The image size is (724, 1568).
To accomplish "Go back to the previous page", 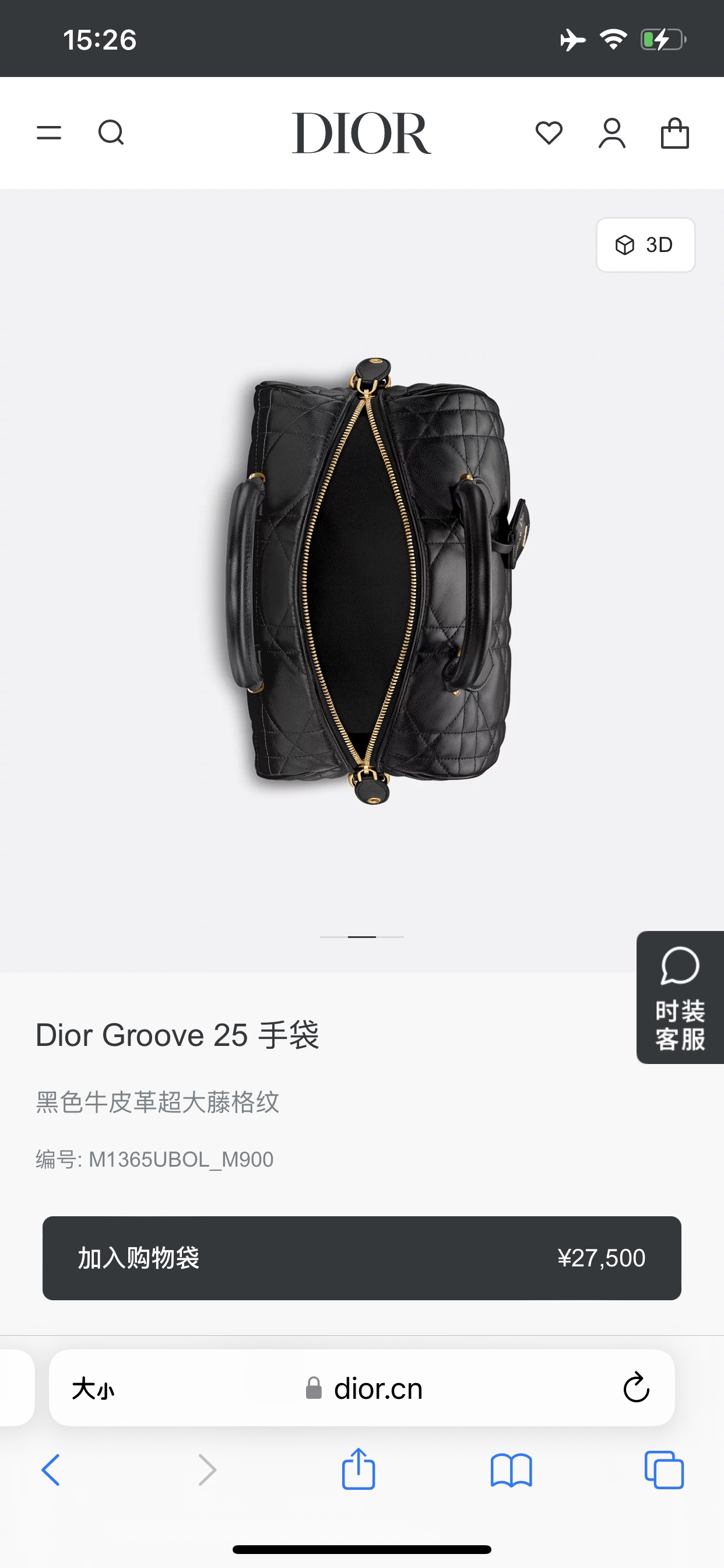I will [51, 1470].
